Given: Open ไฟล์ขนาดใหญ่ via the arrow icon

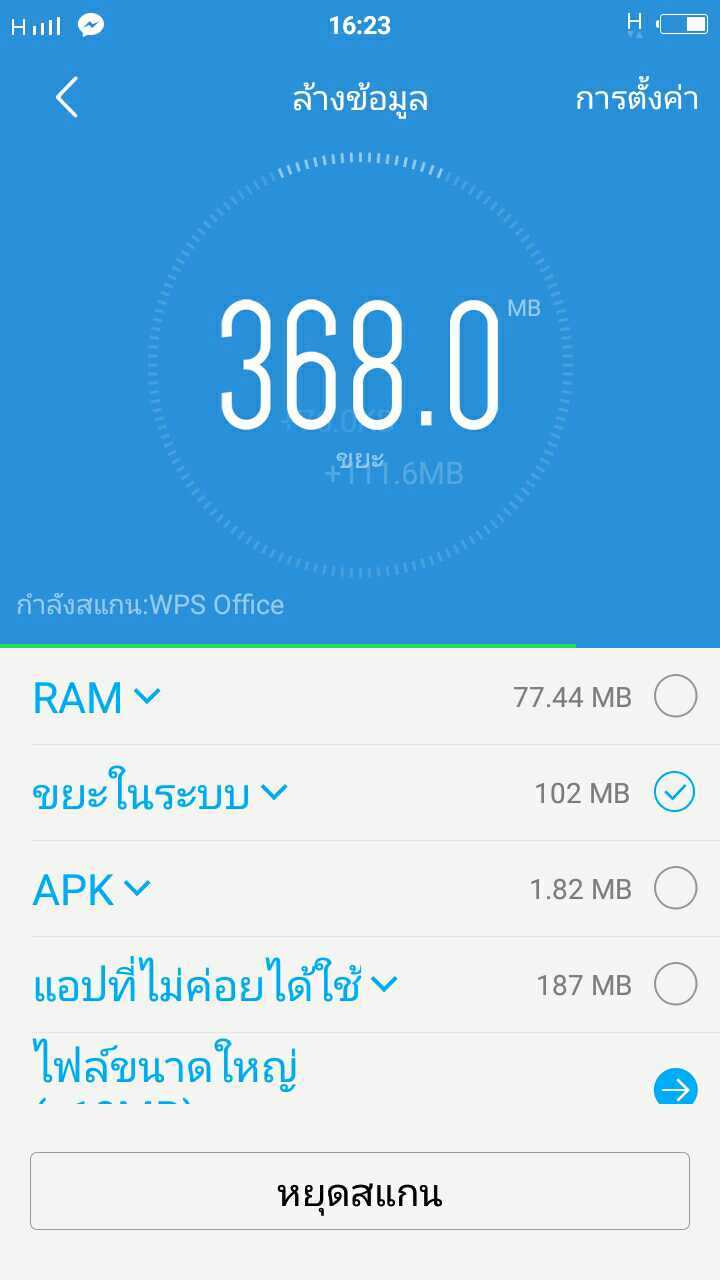Looking at the screenshot, I should (675, 1087).
